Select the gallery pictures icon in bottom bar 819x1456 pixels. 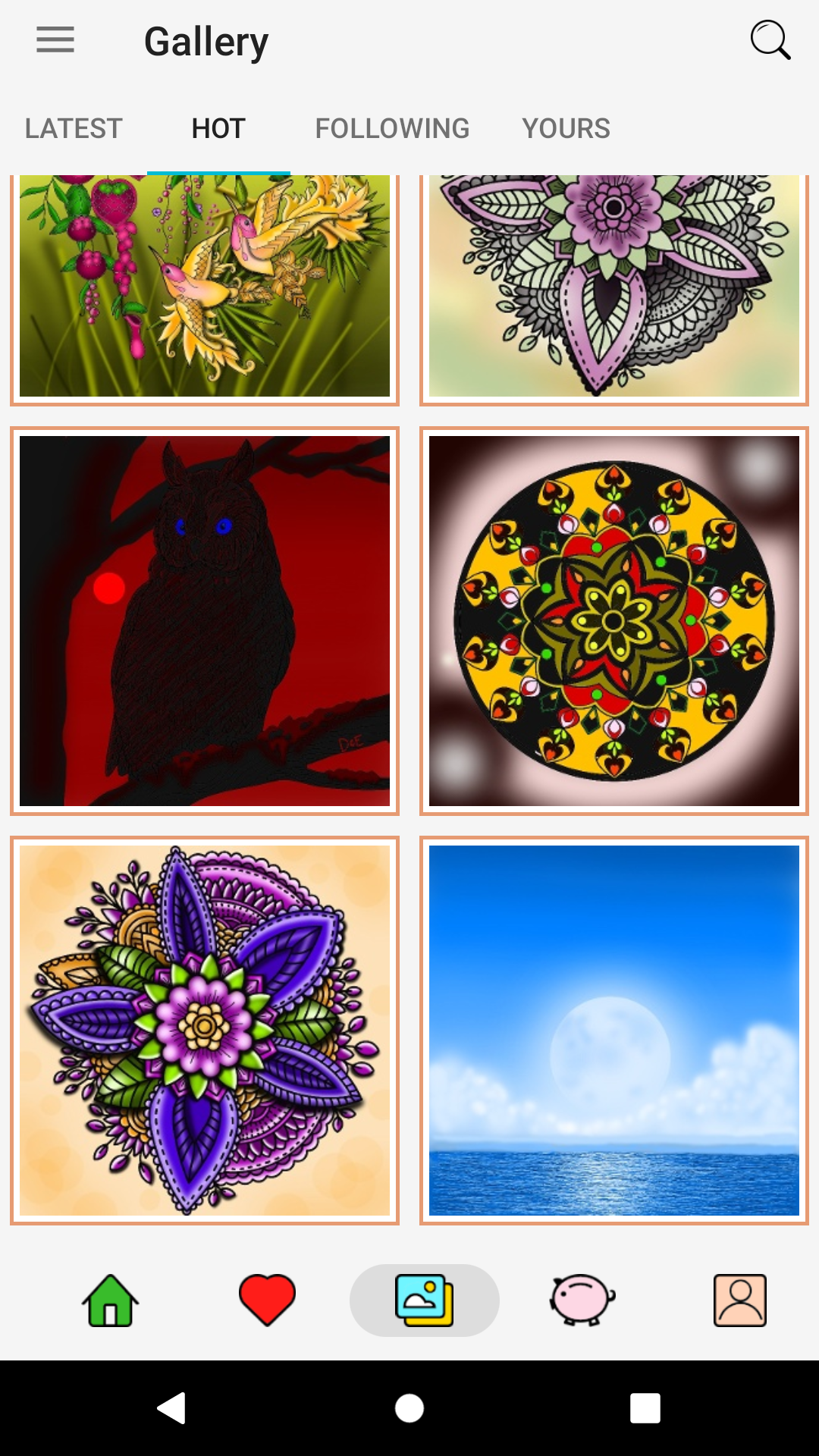point(425,1301)
